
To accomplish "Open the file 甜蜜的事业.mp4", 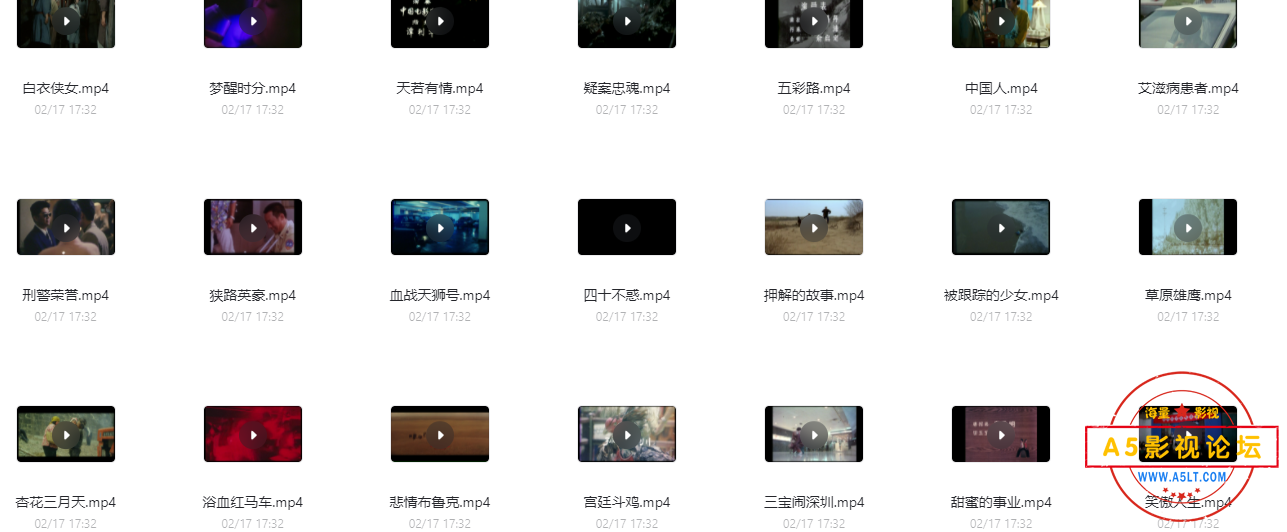I will point(1001,435).
